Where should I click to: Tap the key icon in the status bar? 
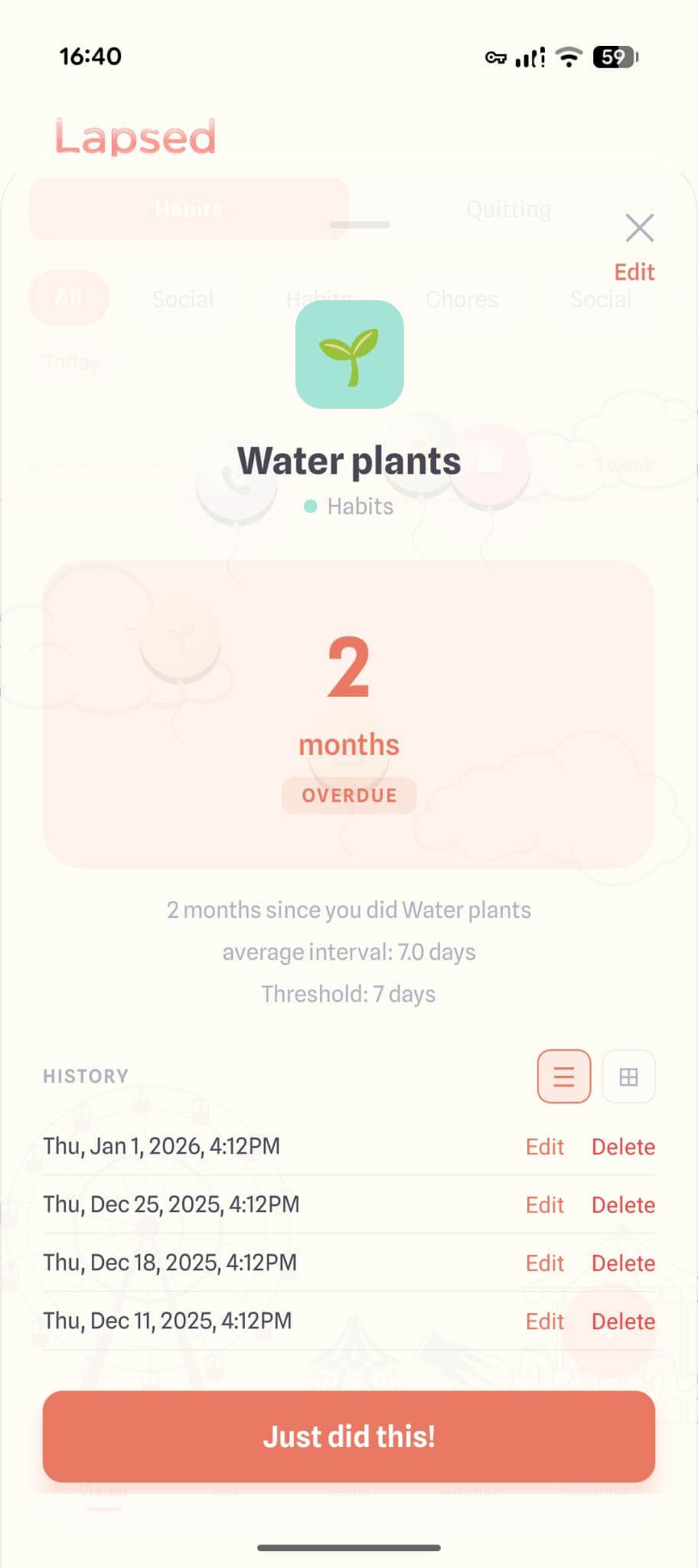coord(494,57)
